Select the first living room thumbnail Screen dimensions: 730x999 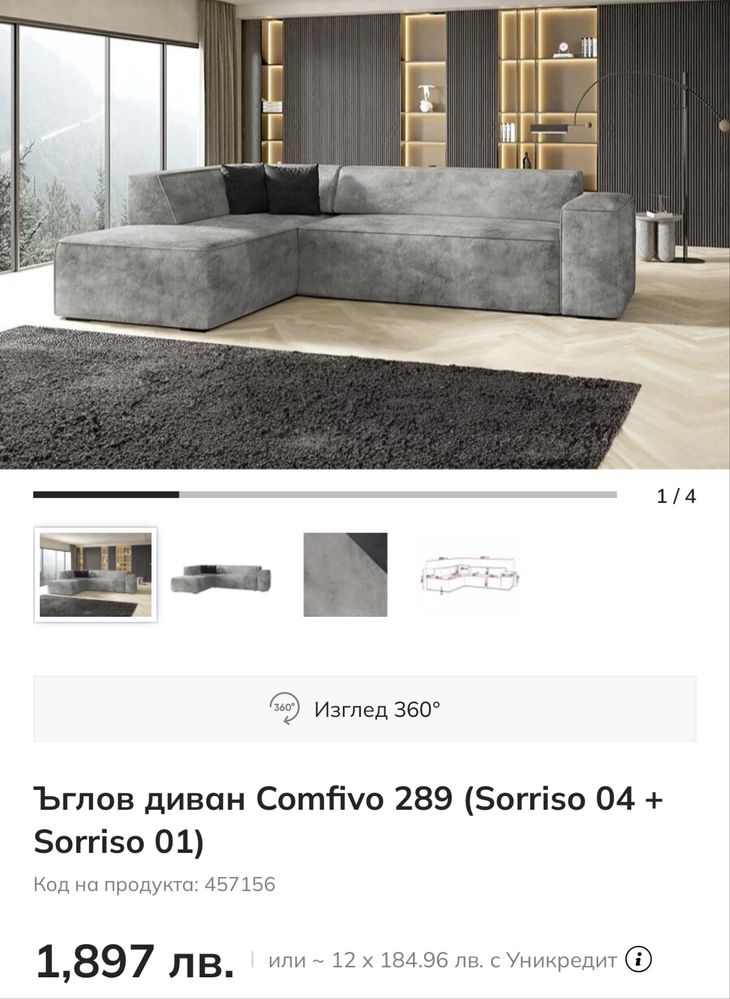(96, 574)
